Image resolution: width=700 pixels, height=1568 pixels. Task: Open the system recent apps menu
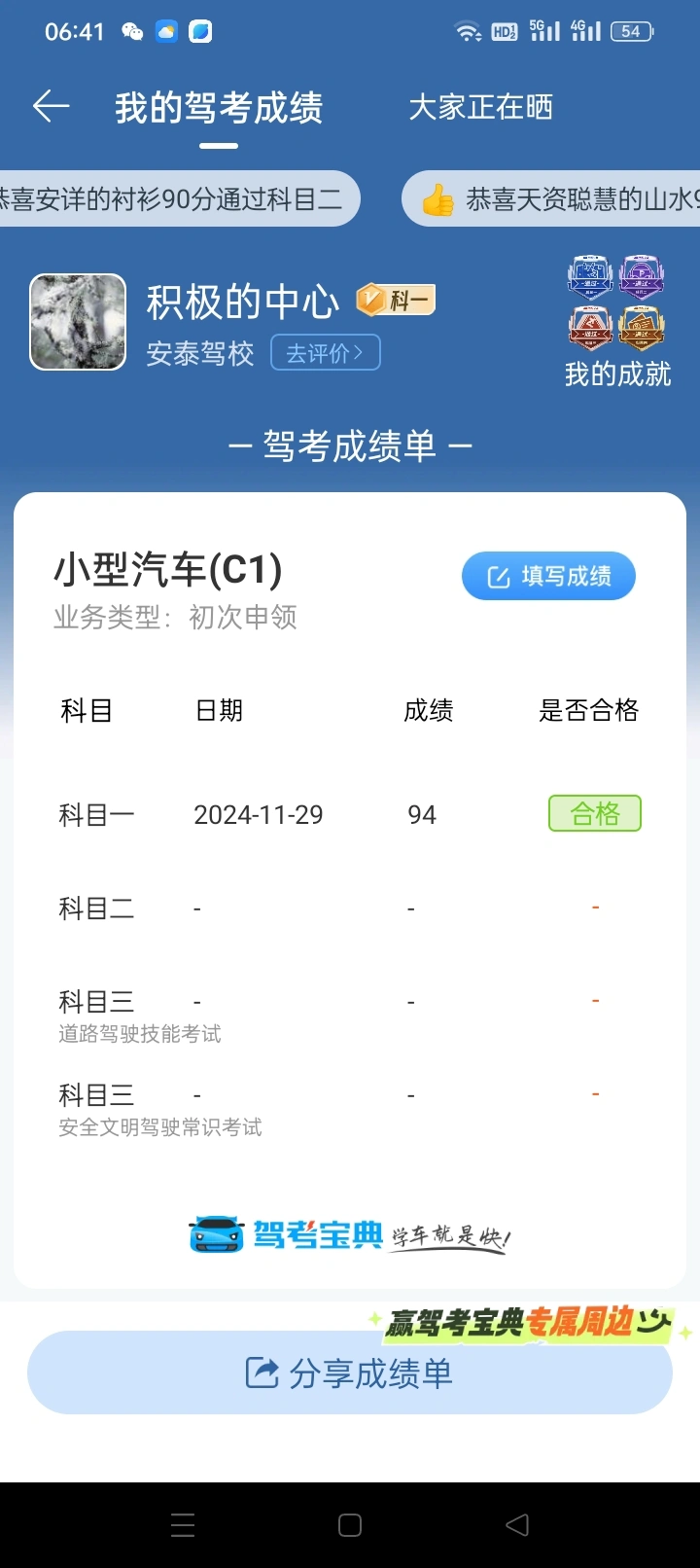pos(183,1524)
